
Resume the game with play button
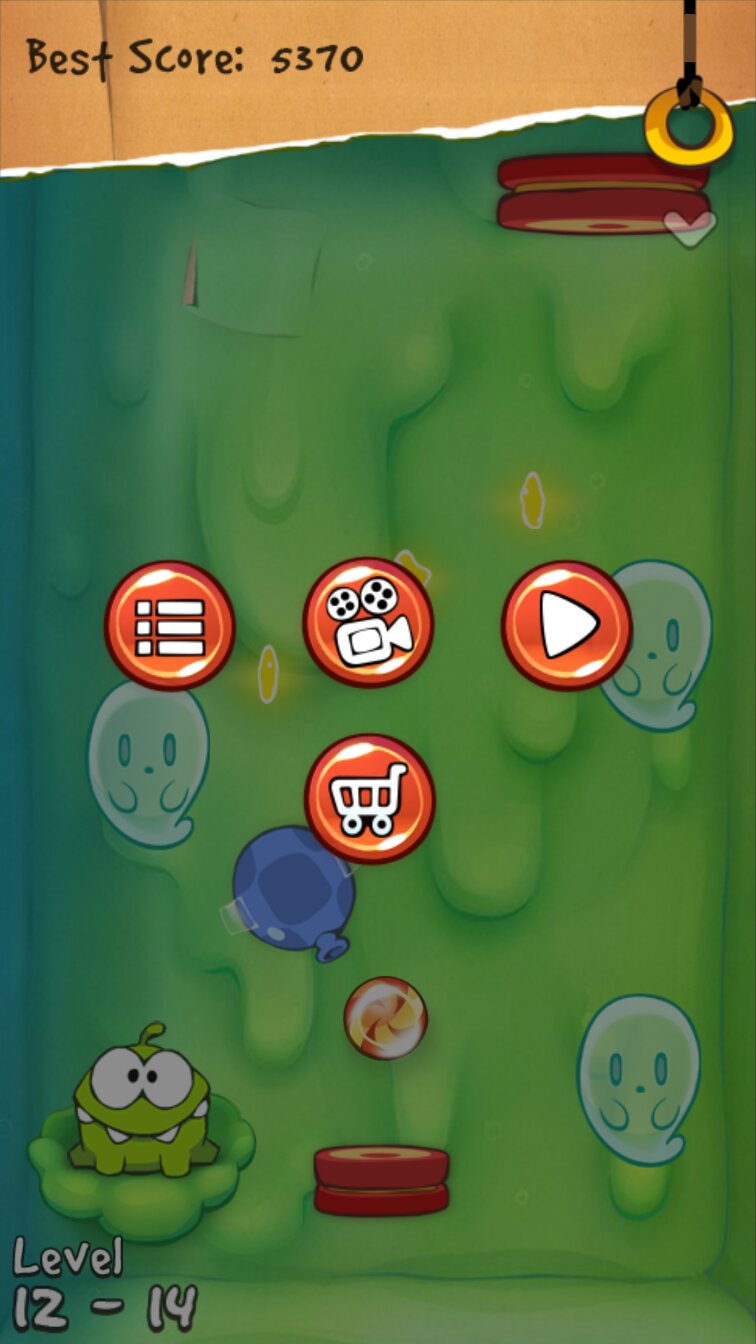tap(566, 626)
